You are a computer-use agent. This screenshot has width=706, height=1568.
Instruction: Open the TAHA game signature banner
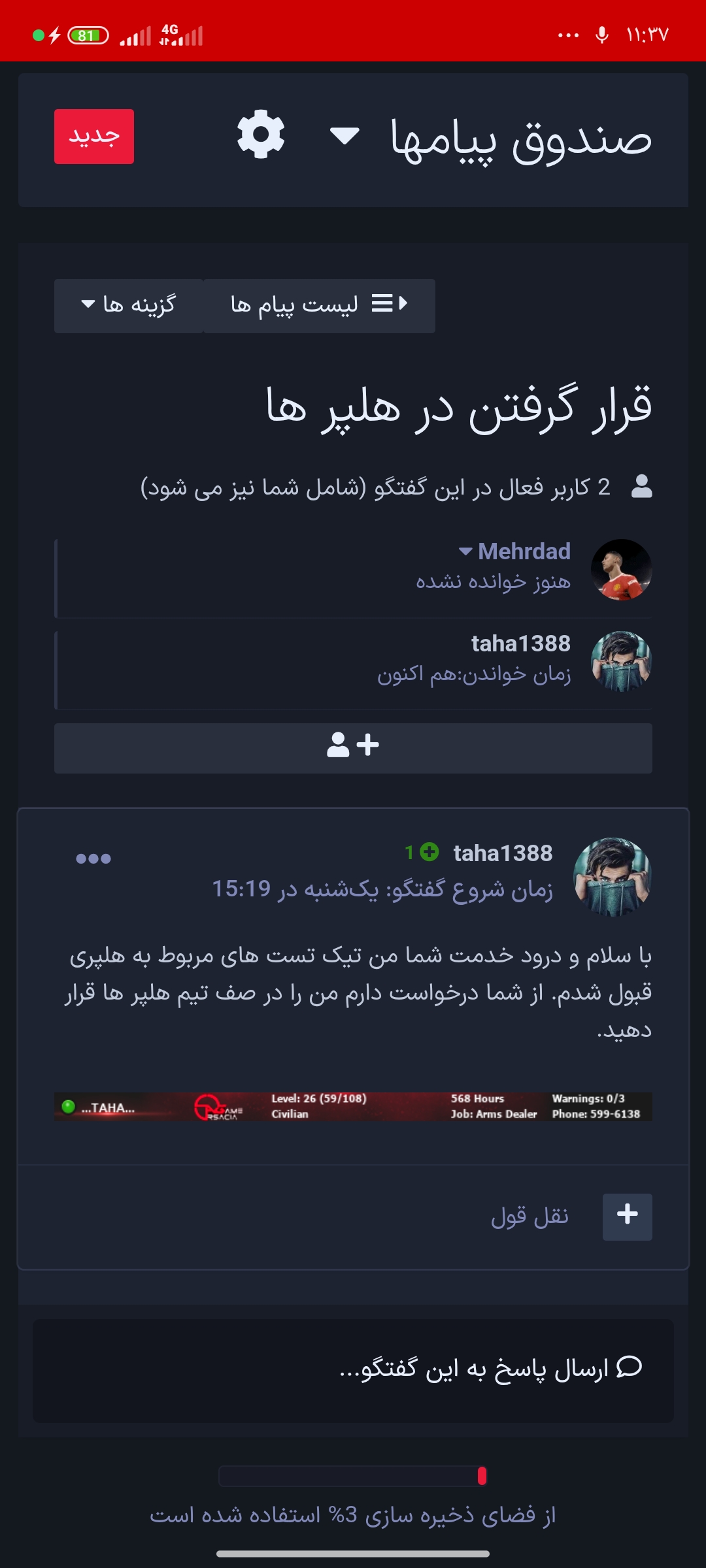click(353, 1107)
